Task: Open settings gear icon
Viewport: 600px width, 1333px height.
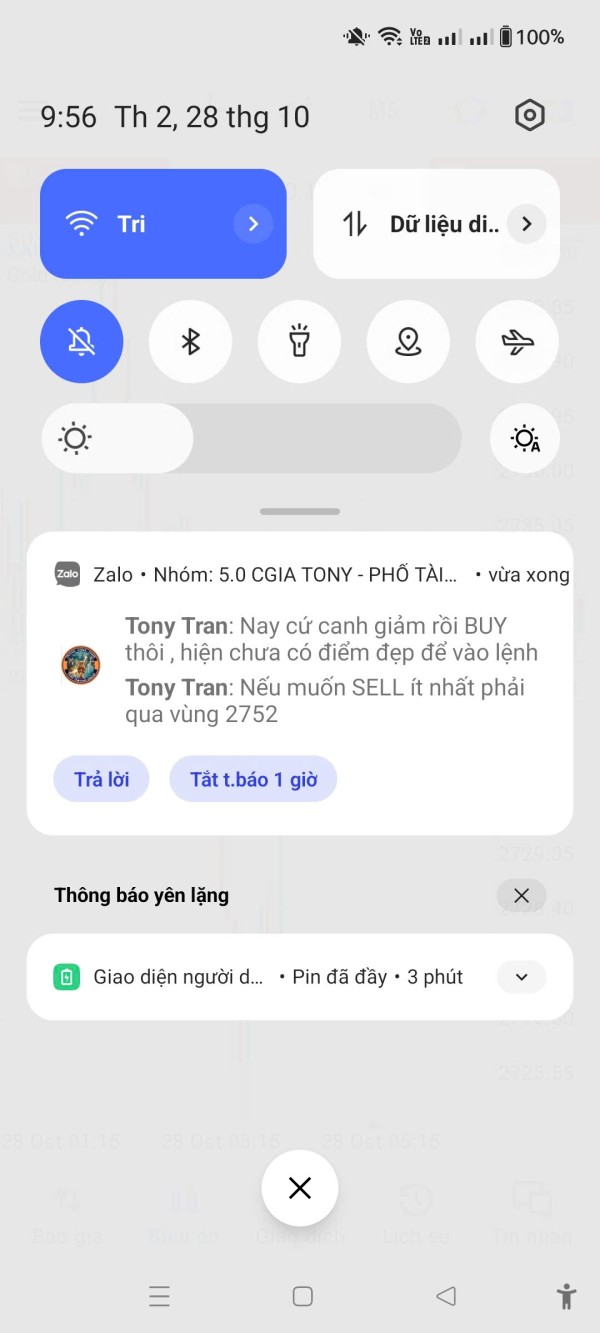Action: [x=529, y=116]
